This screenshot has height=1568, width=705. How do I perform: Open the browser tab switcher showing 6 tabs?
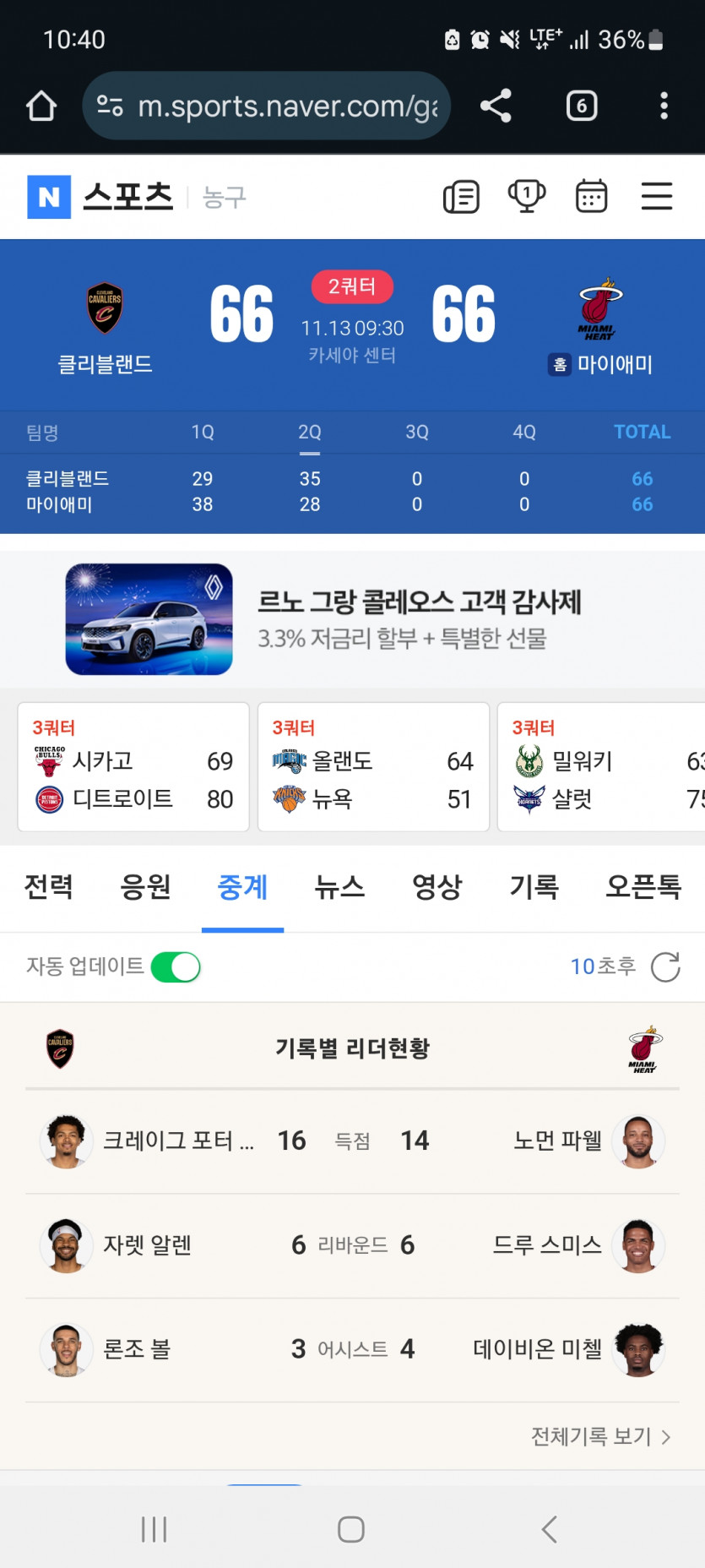[581, 106]
